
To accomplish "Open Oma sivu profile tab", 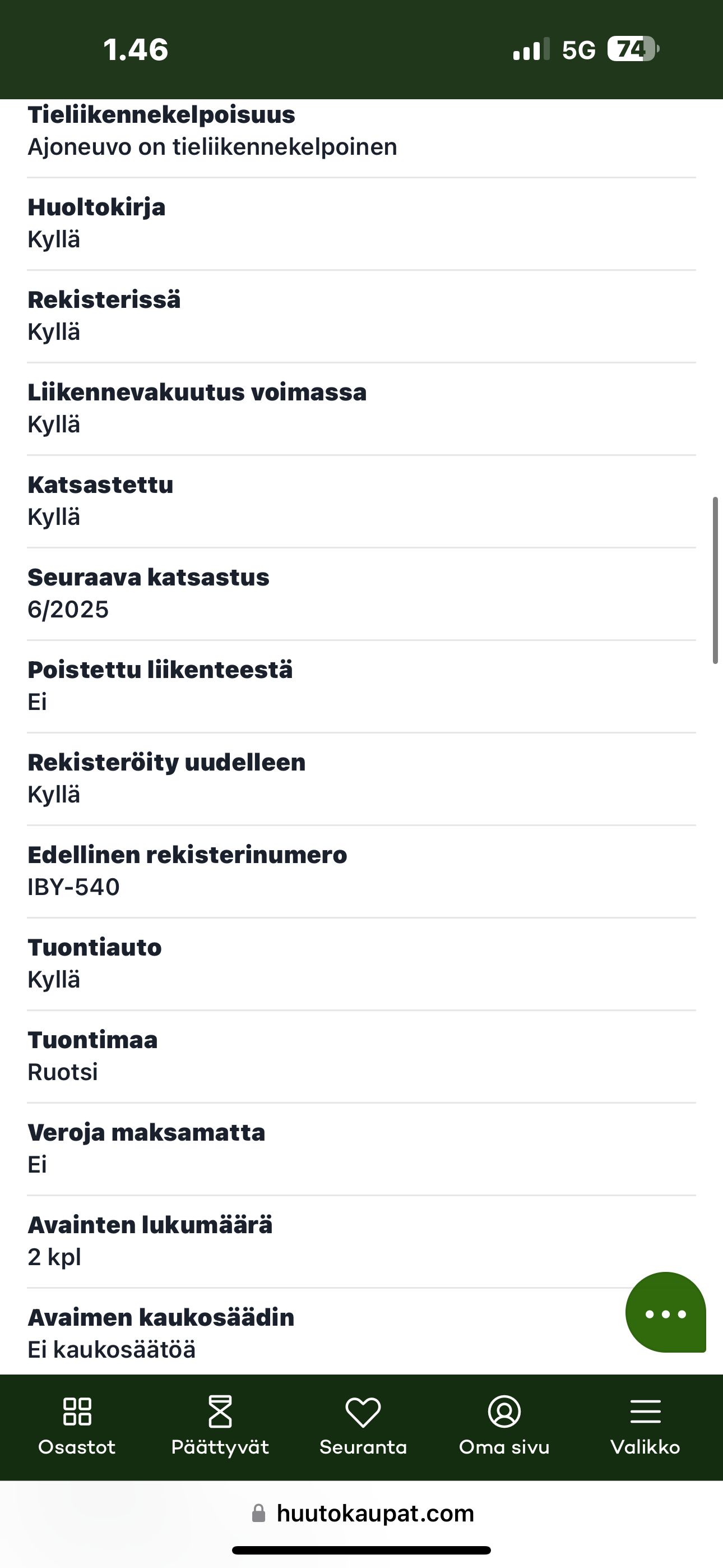I will [504, 1426].
